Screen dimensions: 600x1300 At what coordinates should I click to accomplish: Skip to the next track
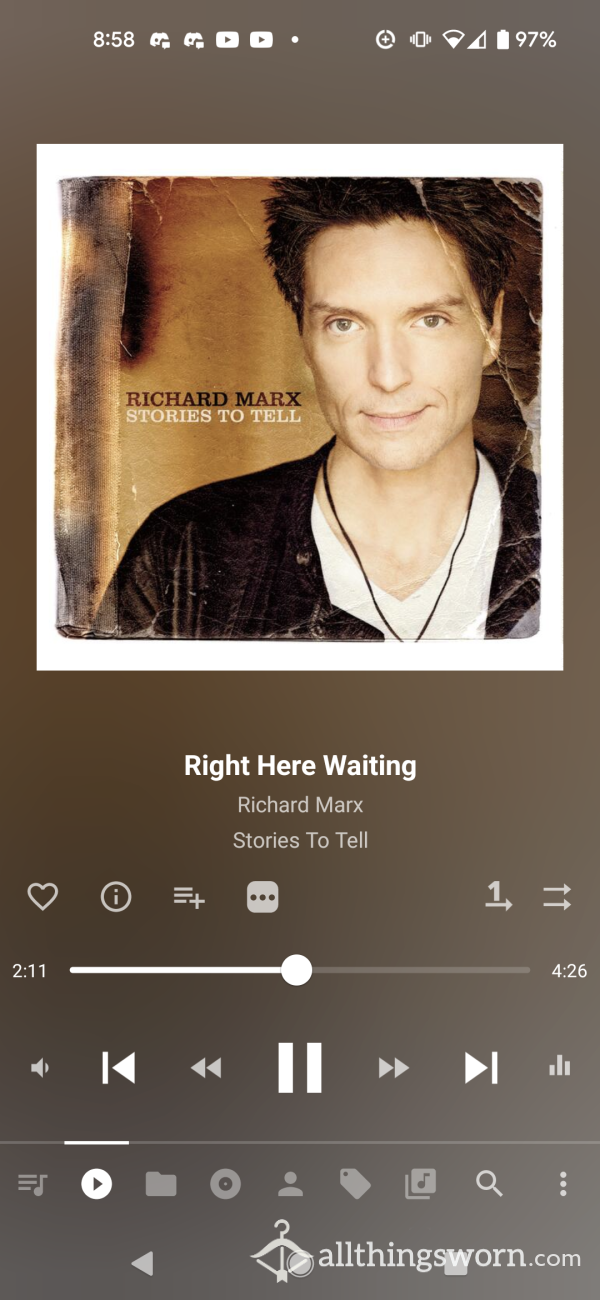click(x=481, y=1068)
